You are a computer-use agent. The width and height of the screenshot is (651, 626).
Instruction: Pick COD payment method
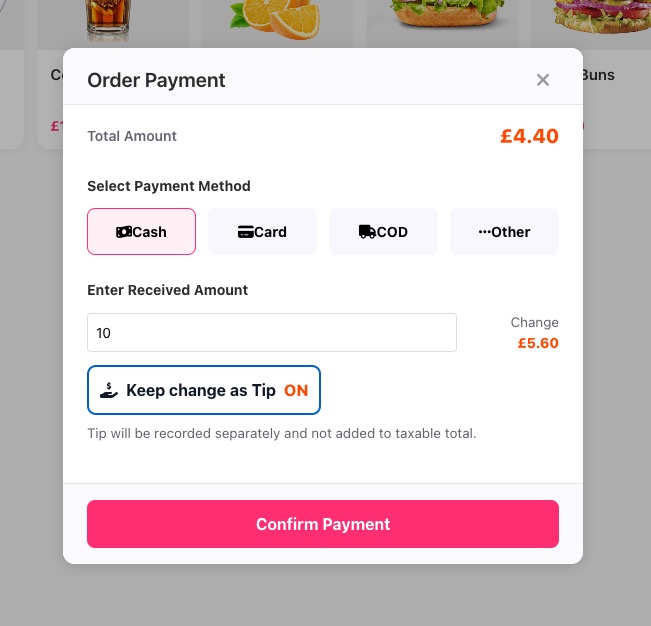[383, 232]
